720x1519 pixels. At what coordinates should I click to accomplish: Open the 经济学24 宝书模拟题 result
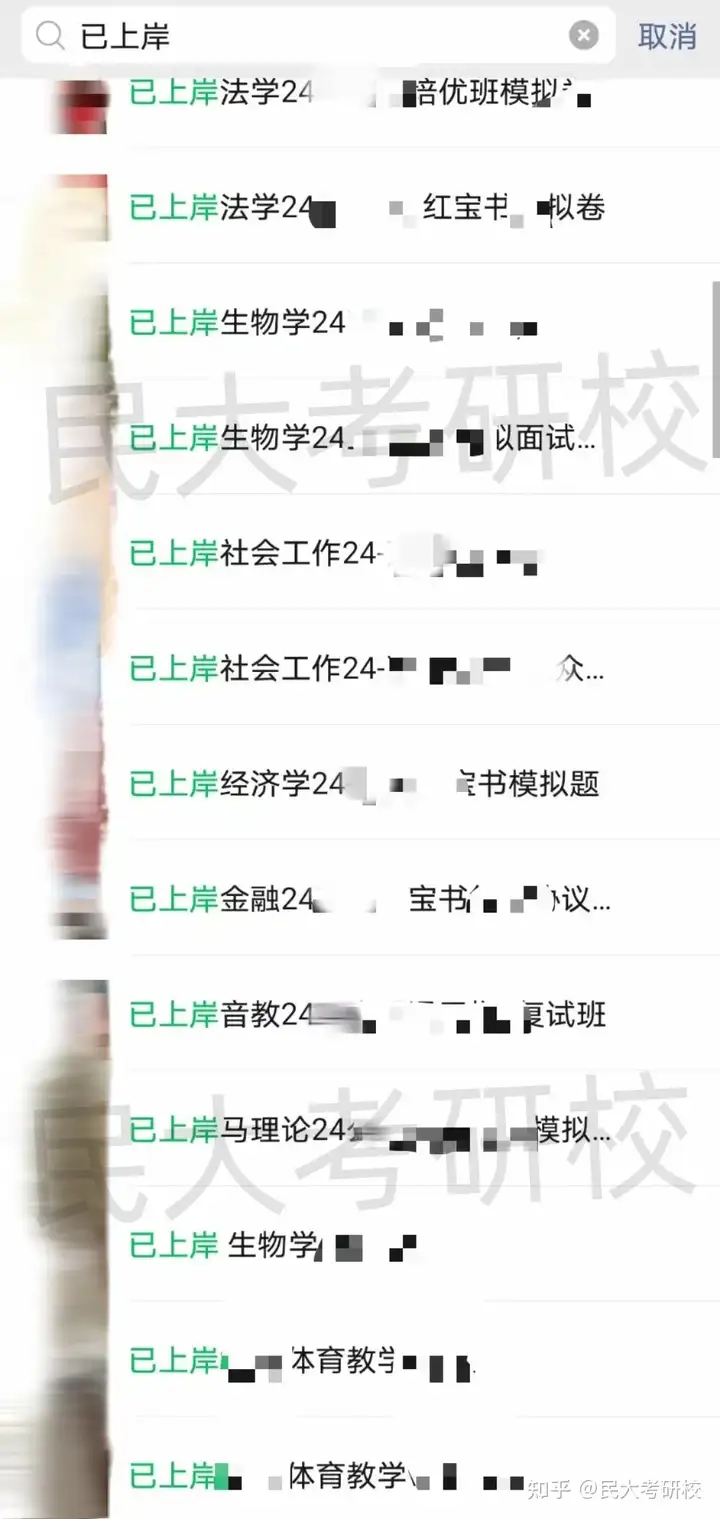[364, 784]
